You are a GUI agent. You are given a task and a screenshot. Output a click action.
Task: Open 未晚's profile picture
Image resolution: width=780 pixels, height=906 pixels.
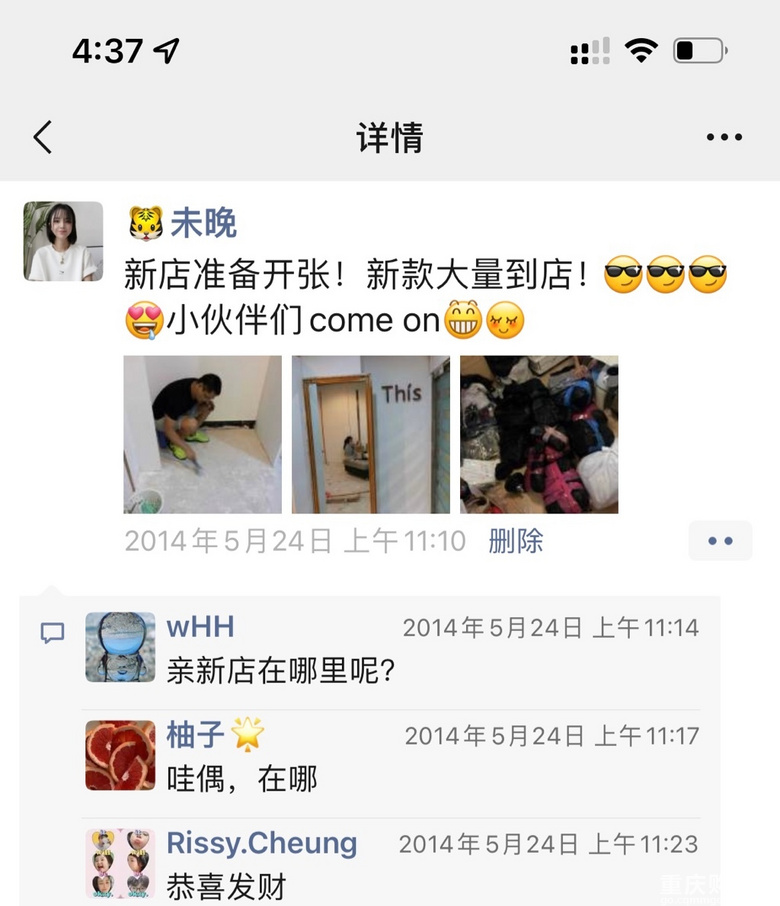pyautogui.click(x=63, y=241)
